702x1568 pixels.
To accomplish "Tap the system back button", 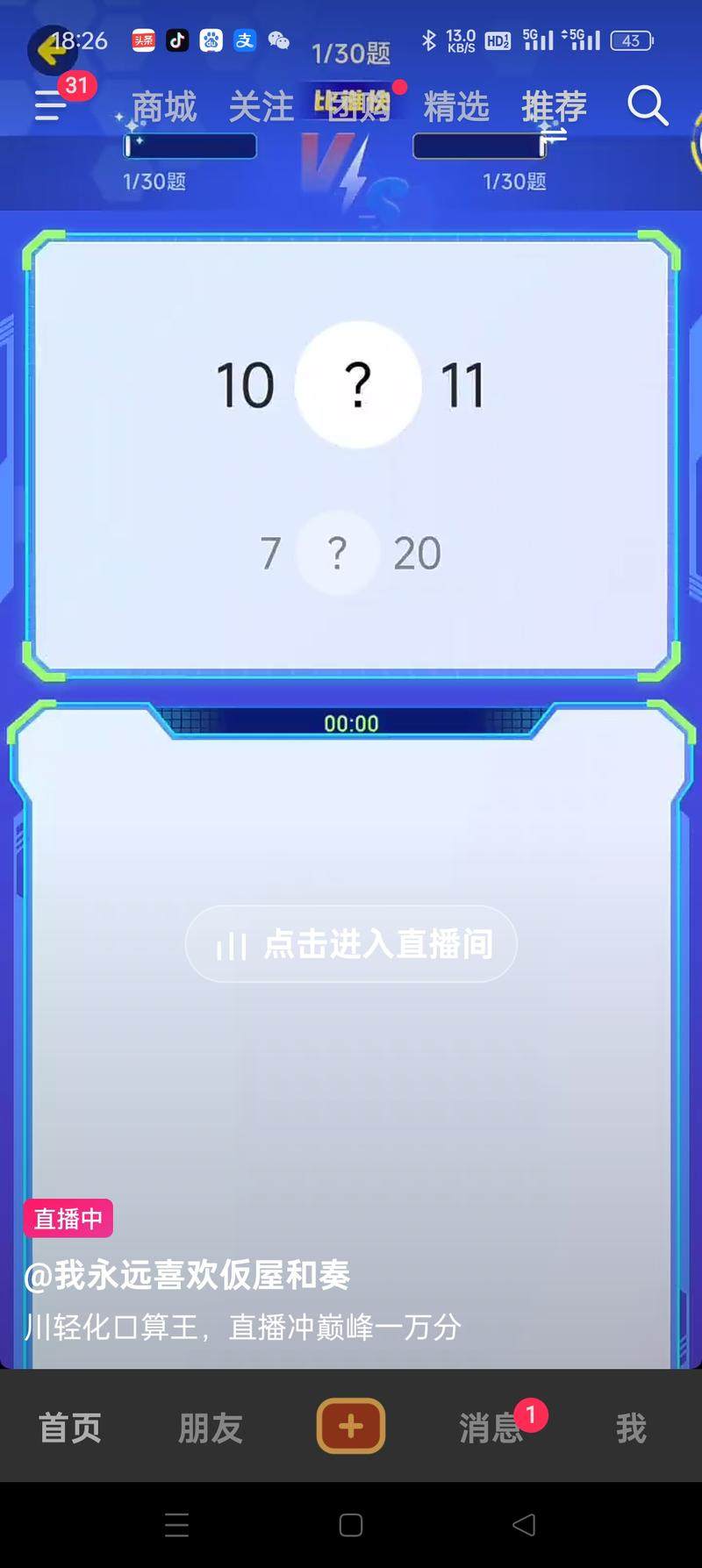I will pos(524,1525).
